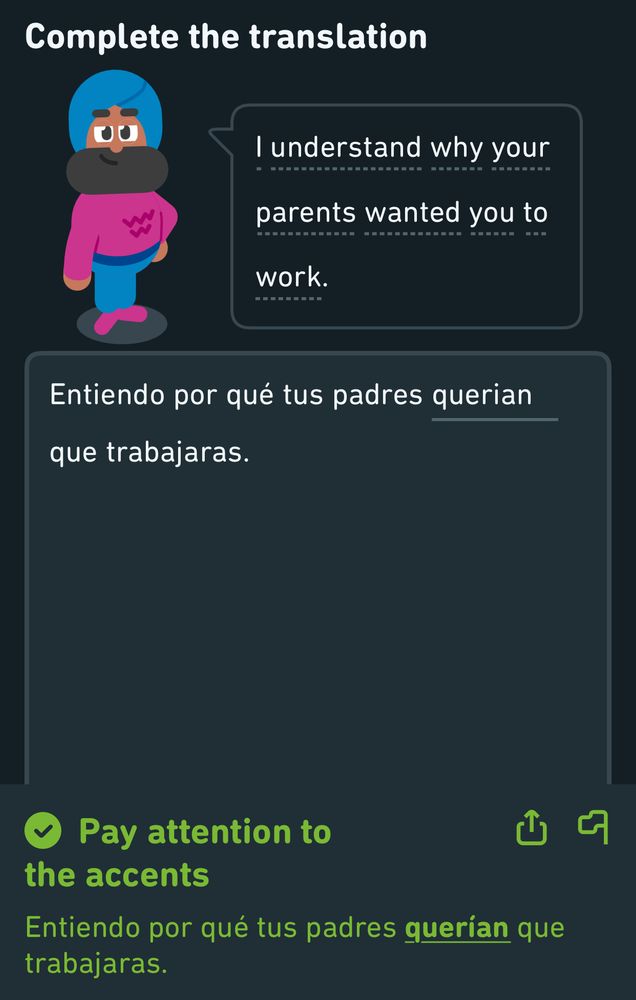Show the hint for the word "parents"

tap(306, 213)
